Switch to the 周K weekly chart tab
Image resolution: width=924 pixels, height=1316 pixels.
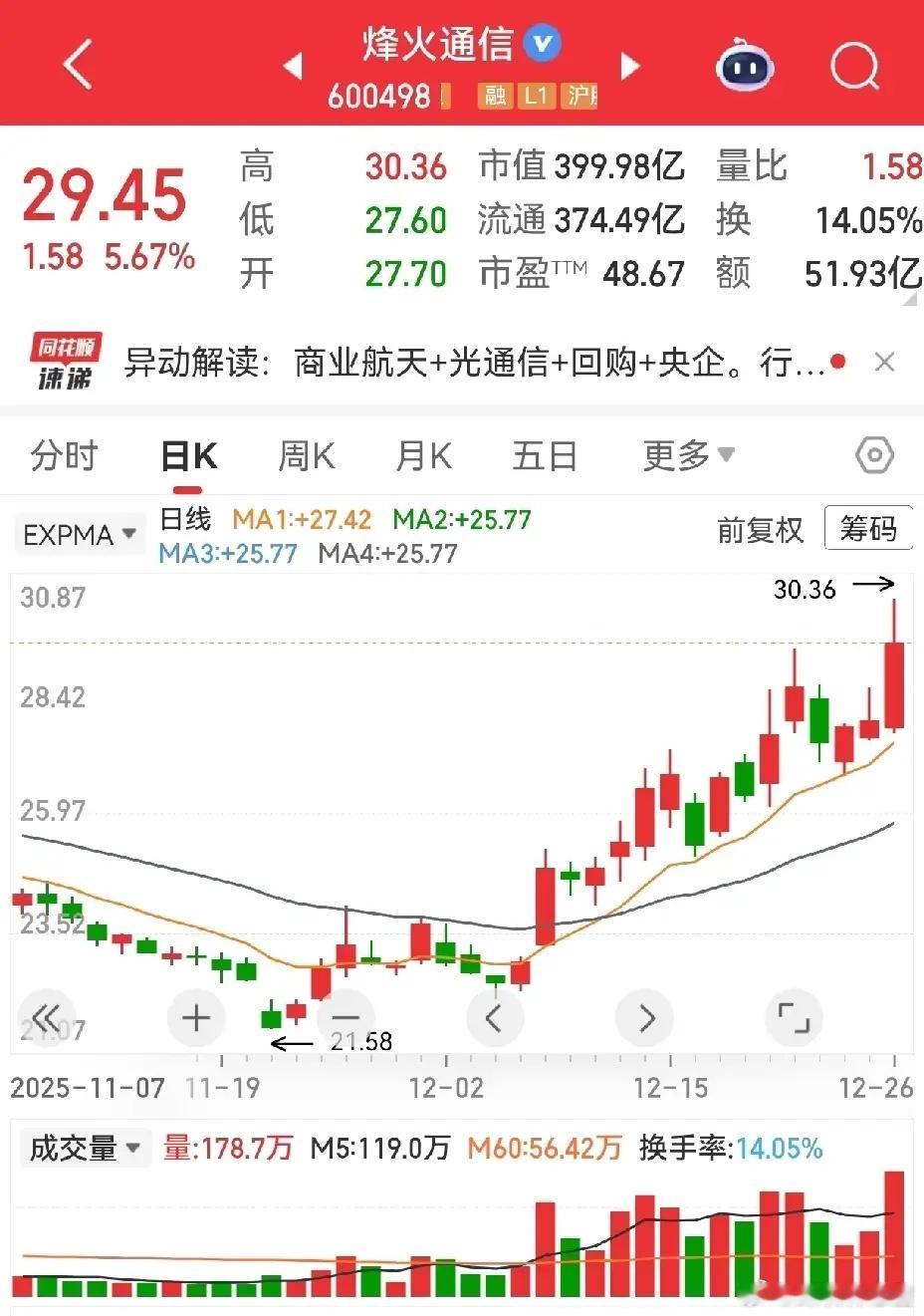[x=306, y=454]
